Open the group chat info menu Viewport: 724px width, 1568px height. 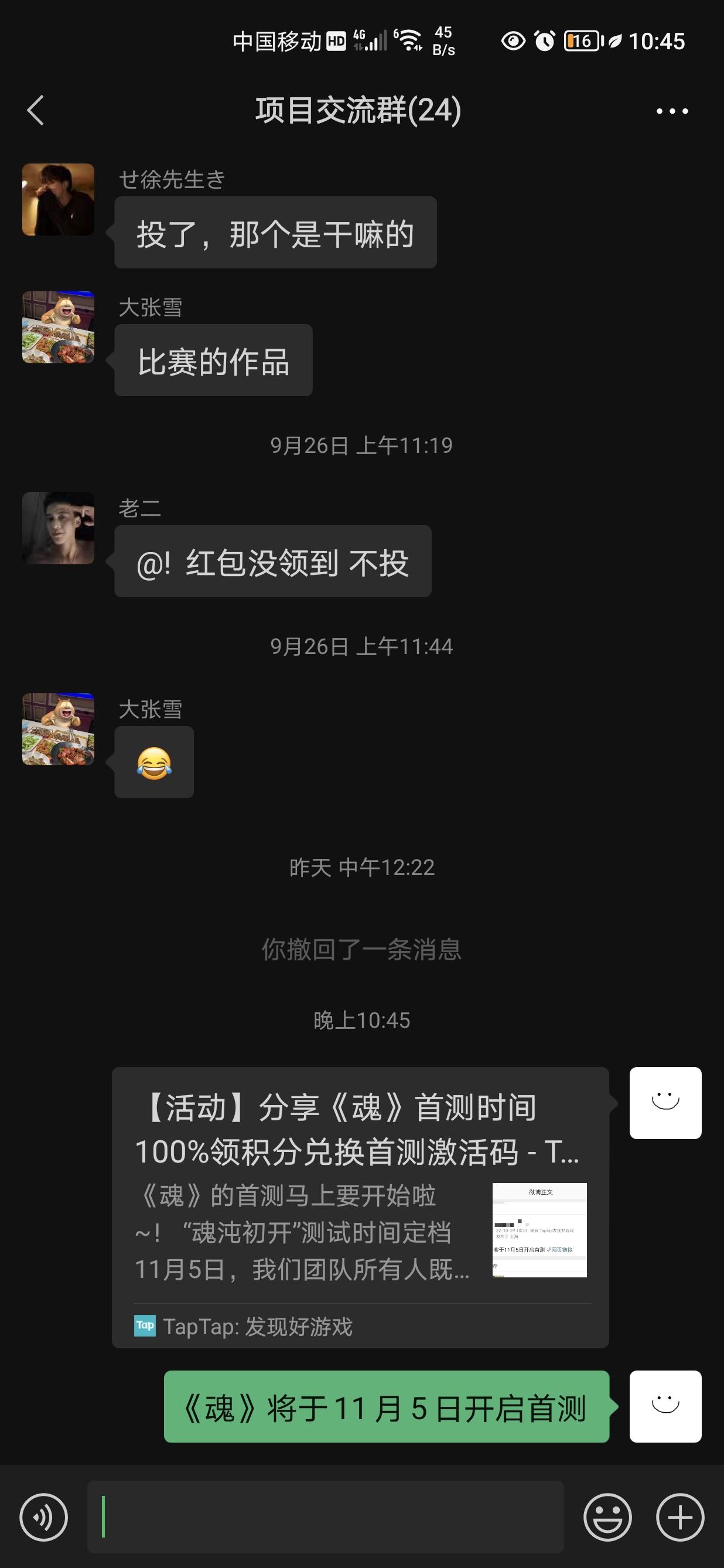point(672,111)
